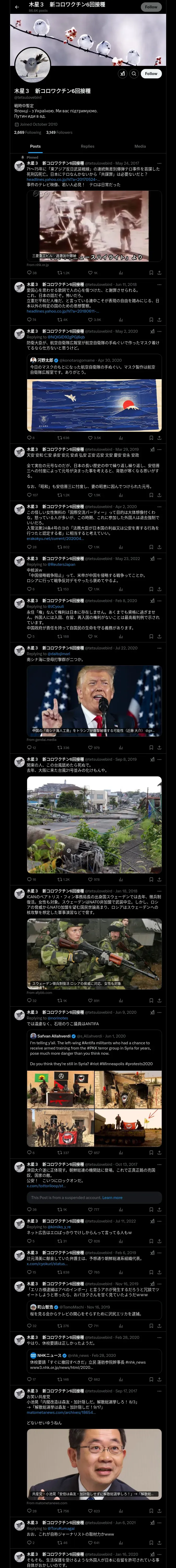Follow this account from the profile header
Screen dimensions: 176x1568
pyautogui.click(x=150, y=73)
